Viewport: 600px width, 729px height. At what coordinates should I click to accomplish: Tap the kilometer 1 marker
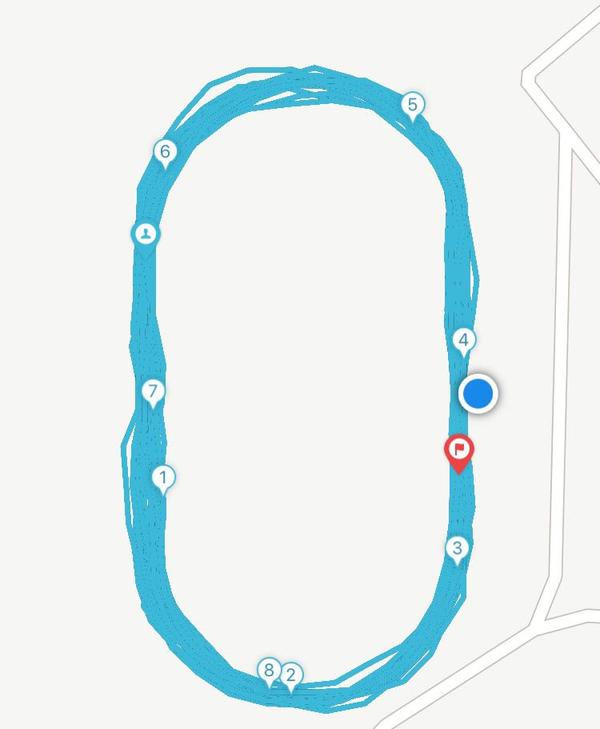(x=162, y=477)
